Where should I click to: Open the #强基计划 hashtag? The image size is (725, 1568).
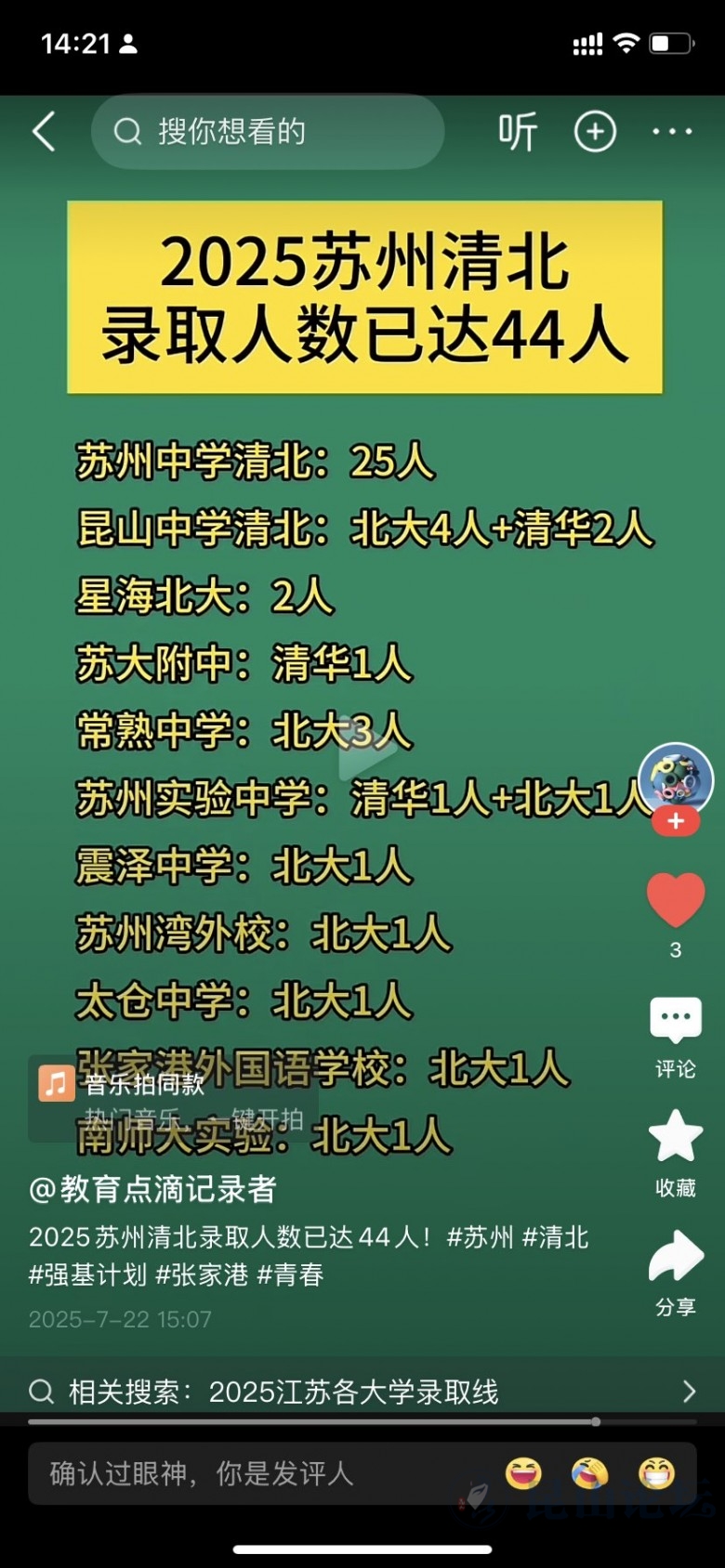pos(87,1274)
